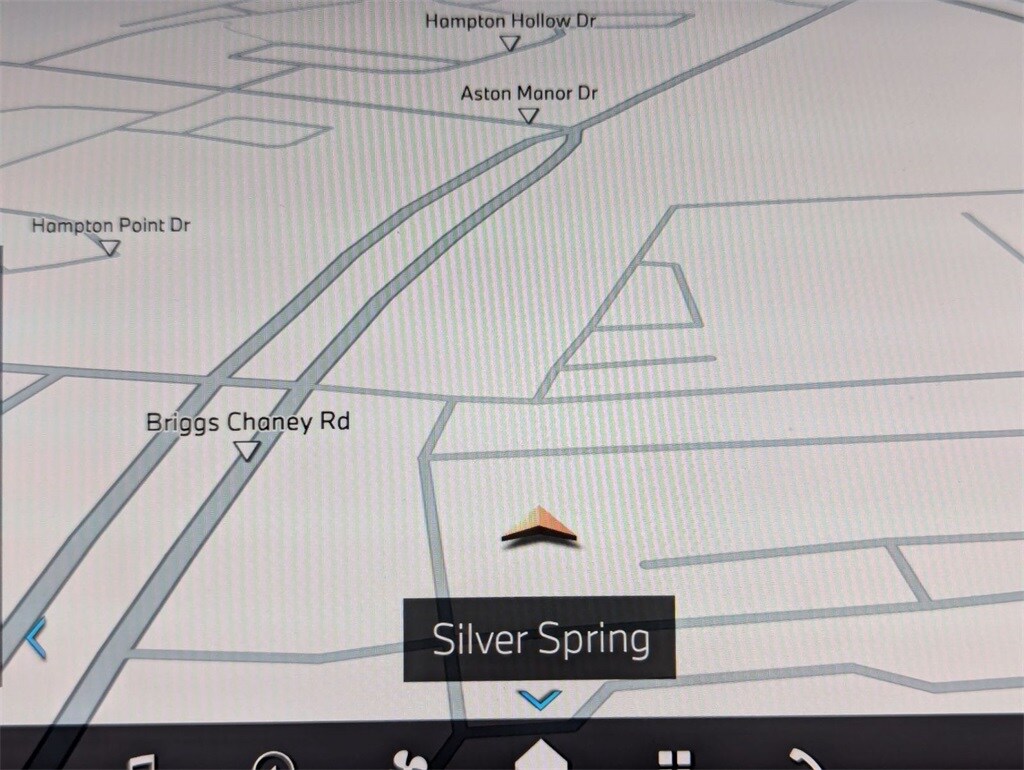Open the apps grid in the bottom bar
The width and height of the screenshot is (1024, 770).
pos(676,760)
